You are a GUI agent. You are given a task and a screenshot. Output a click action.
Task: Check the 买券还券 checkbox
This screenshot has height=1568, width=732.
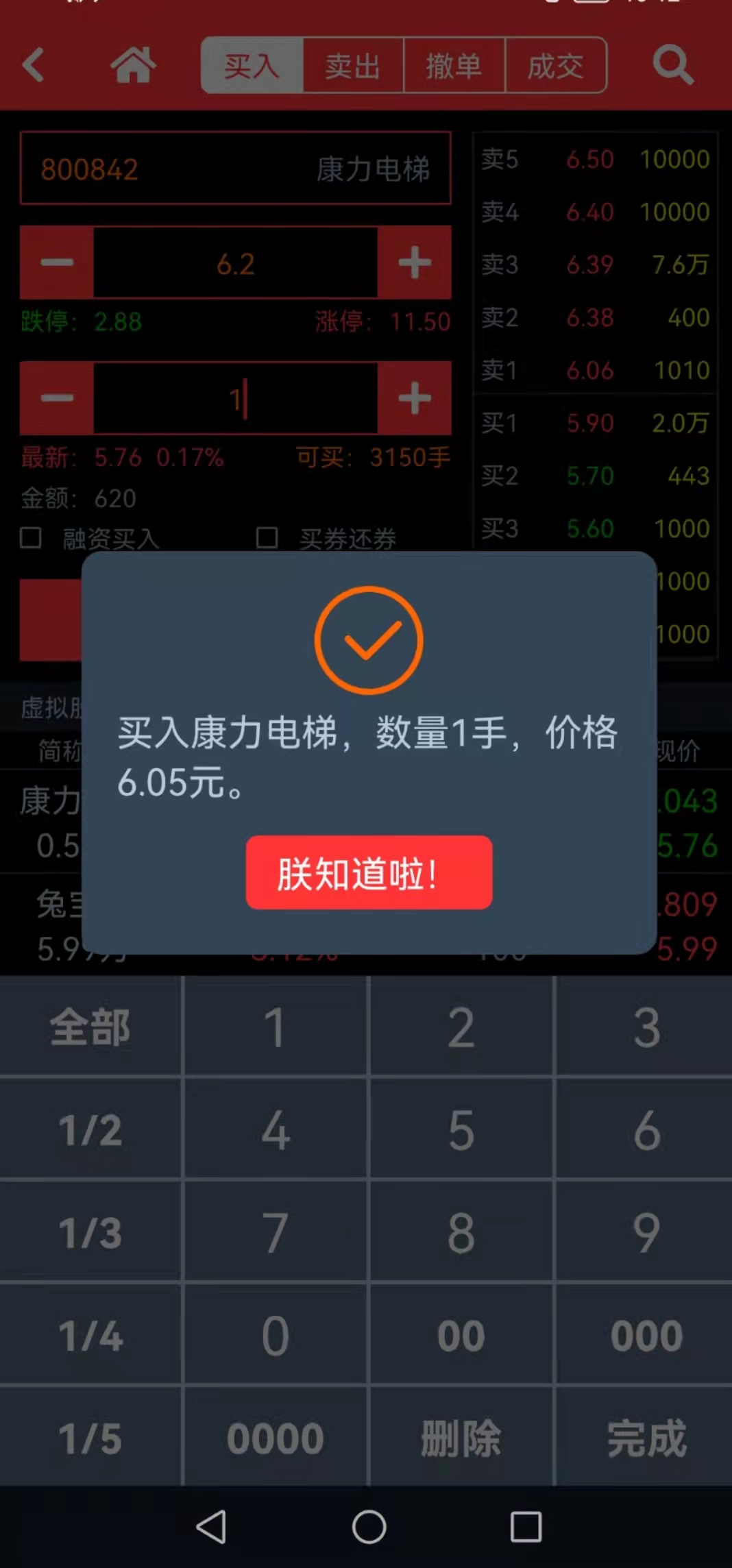[267, 538]
